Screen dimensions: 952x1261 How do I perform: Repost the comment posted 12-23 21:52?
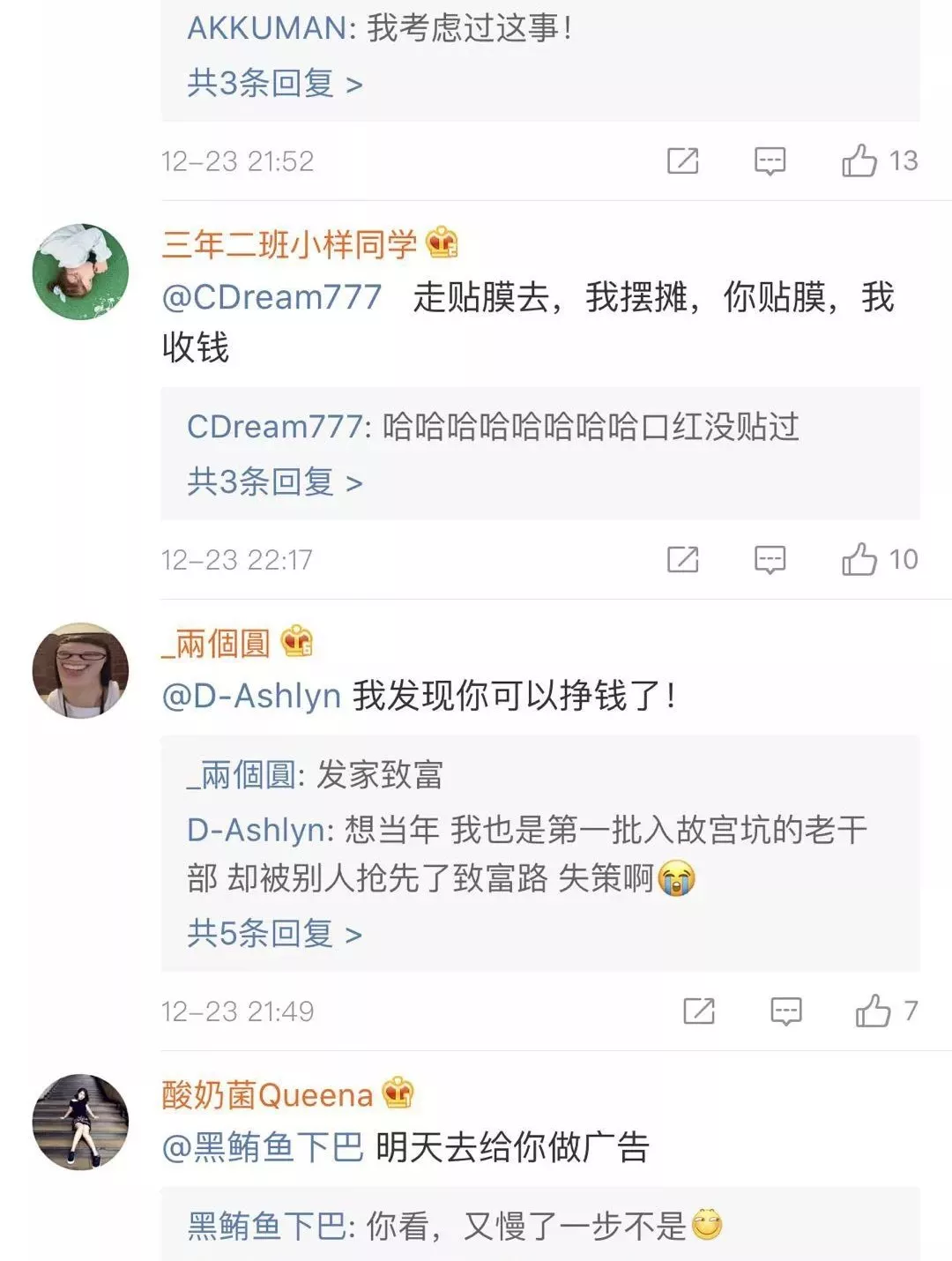click(x=683, y=161)
